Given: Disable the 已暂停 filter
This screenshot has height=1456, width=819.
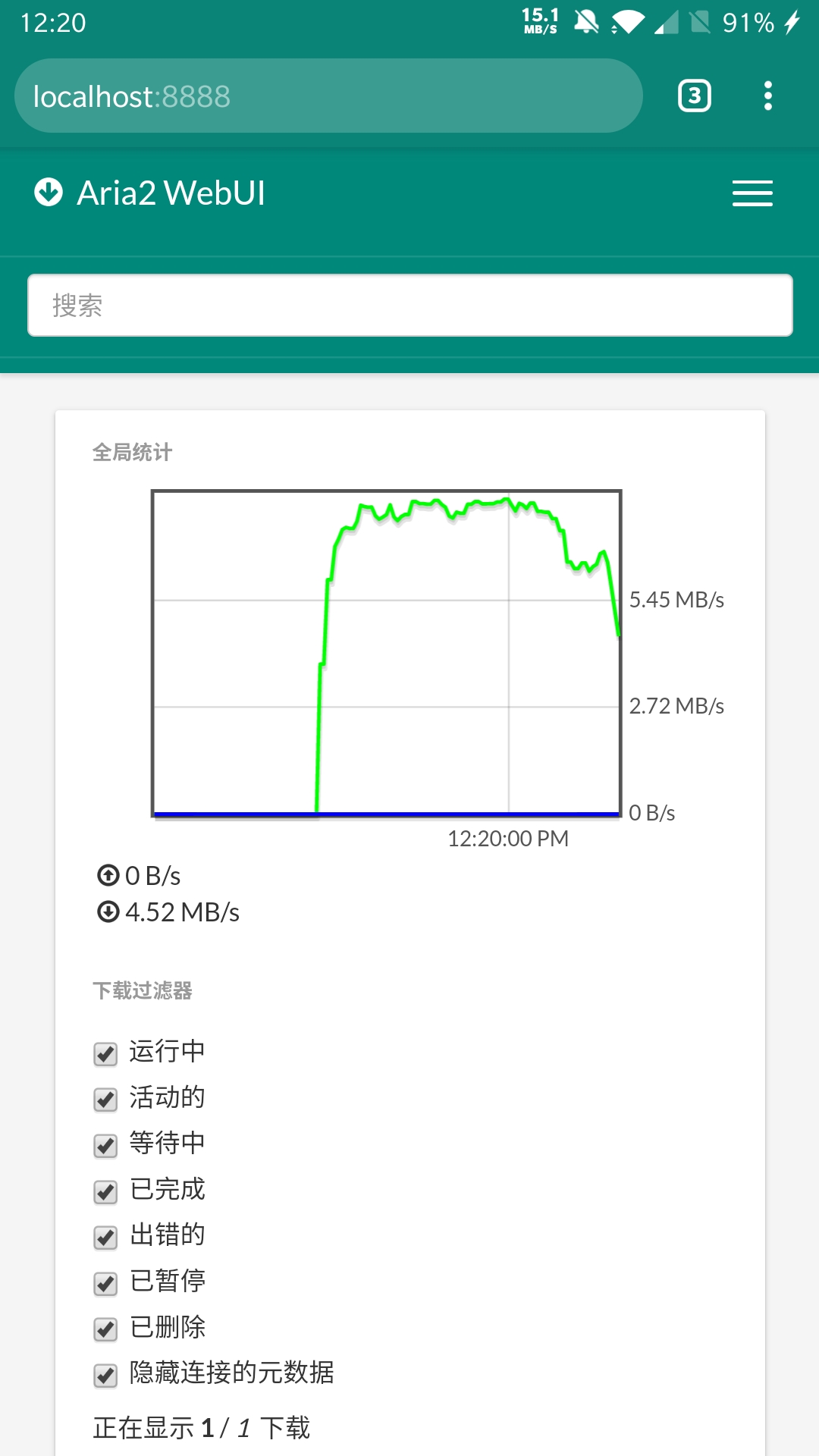Looking at the screenshot, I should (105, 1283).
